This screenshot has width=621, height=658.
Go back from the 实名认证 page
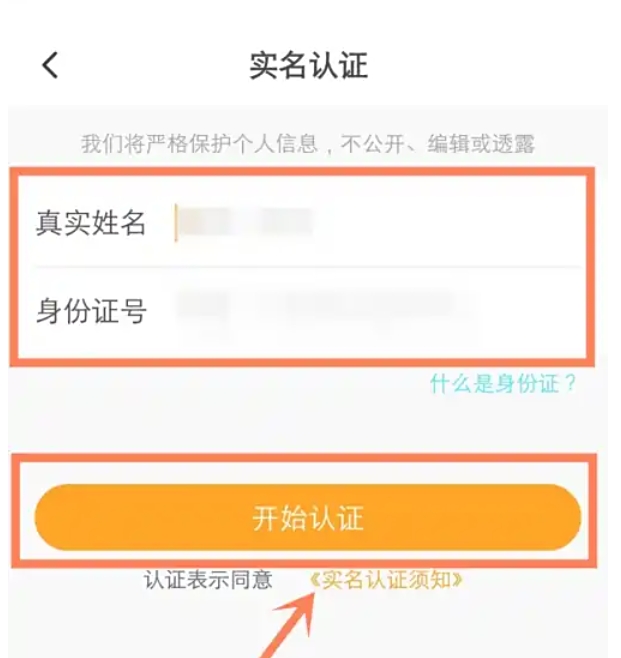[50, 66]
